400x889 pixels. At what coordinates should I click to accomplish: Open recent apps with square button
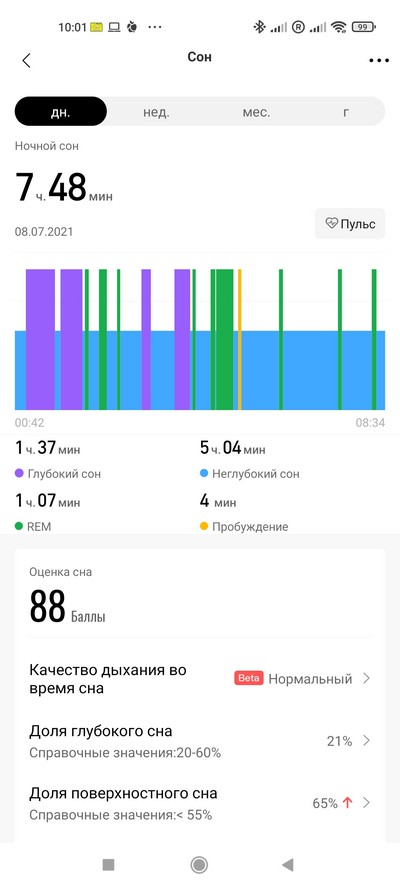click(x=108, y=865)
